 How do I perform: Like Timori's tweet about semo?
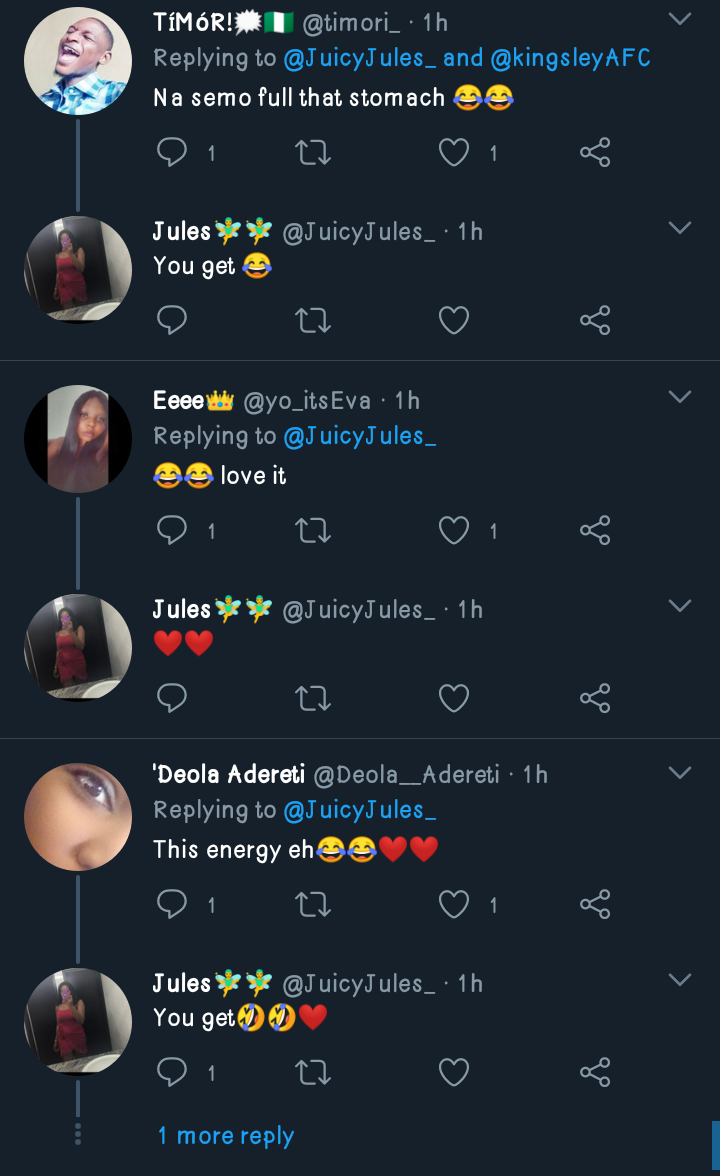(x=454, y=153)
